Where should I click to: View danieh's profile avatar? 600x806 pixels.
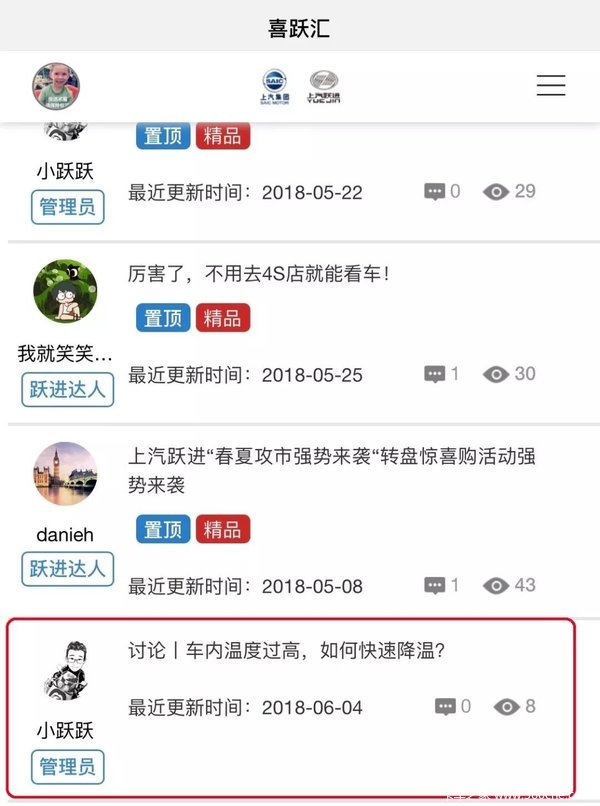(65, 474)
